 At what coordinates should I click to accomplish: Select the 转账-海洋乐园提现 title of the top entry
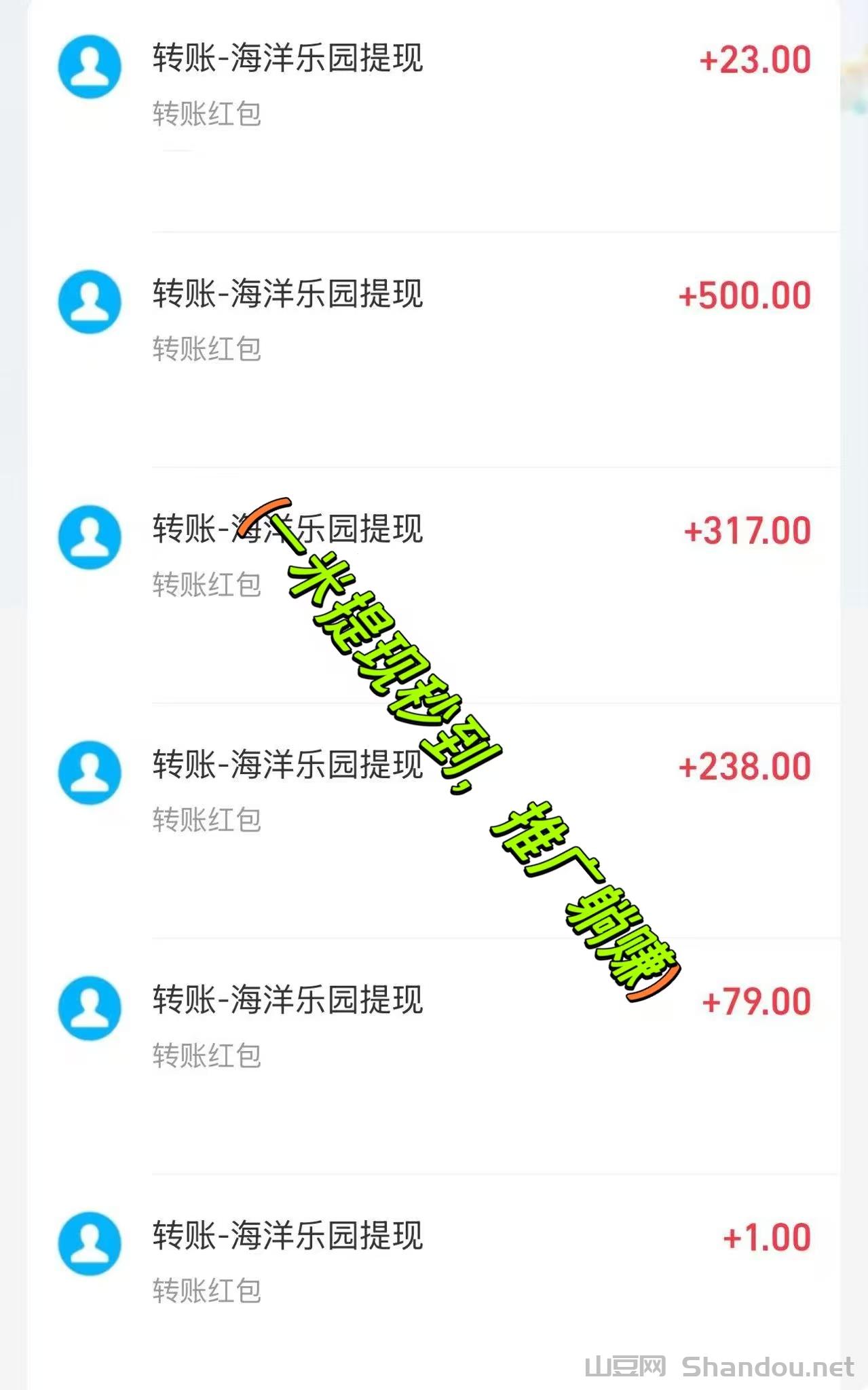[x=288, y=60]
